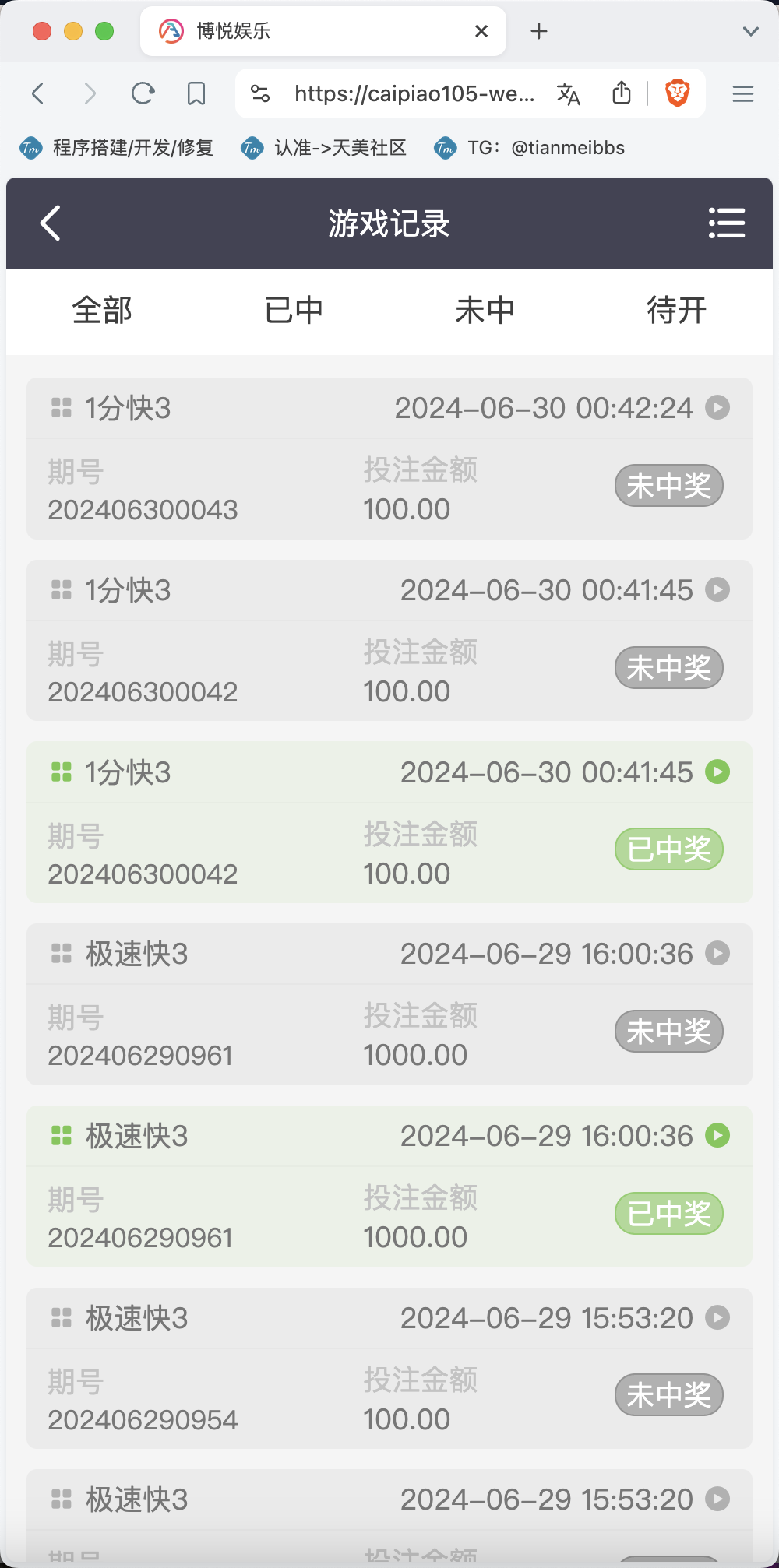
Task: Switch to the 全部 tab
Action: 102,311
